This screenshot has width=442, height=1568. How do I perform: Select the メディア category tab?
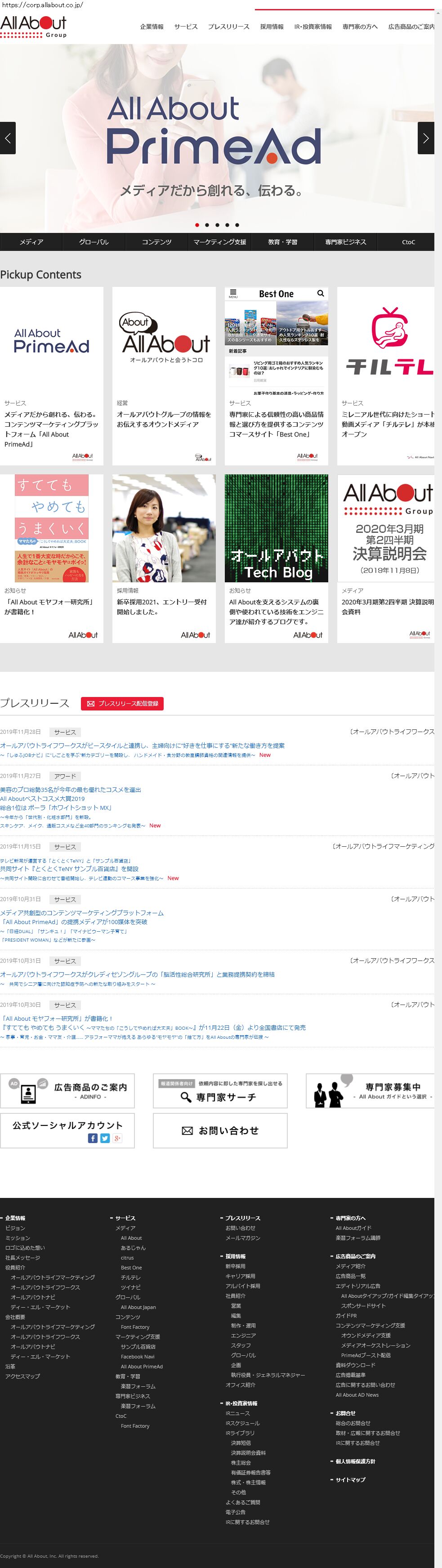click(31, 241)
